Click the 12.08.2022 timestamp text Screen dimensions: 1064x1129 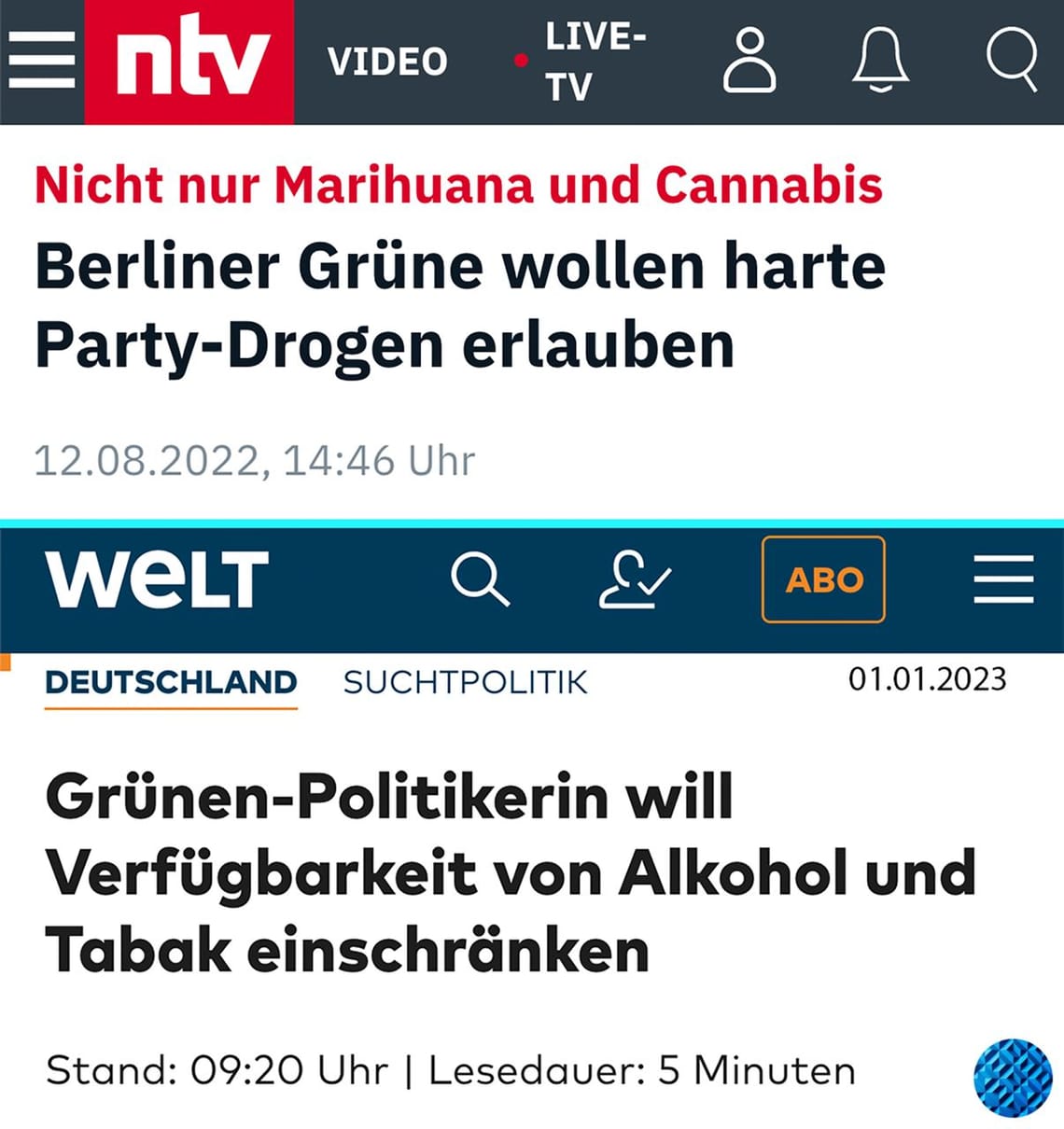[x=253, y=458]
